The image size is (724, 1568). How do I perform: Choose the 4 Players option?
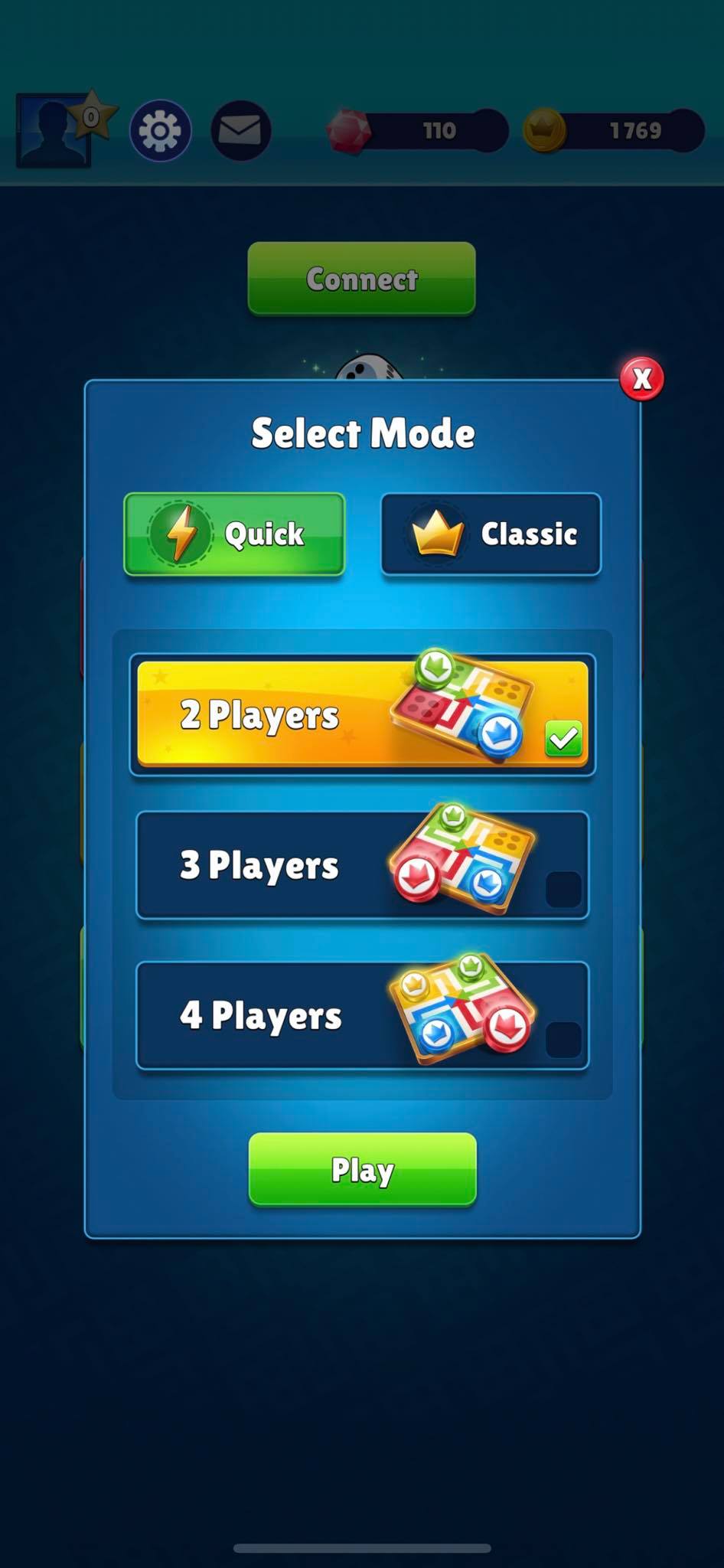click(362, 1015)
